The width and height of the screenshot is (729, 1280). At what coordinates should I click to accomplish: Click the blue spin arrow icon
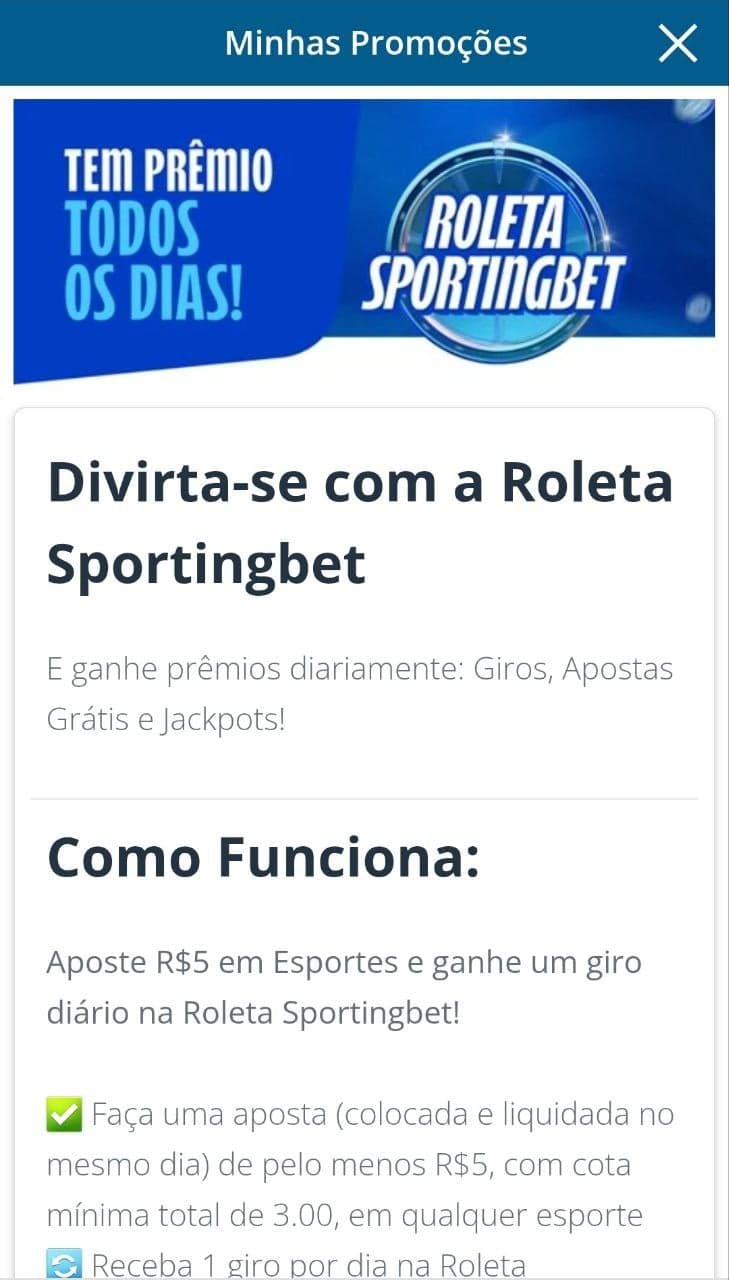click(62, 1263)
